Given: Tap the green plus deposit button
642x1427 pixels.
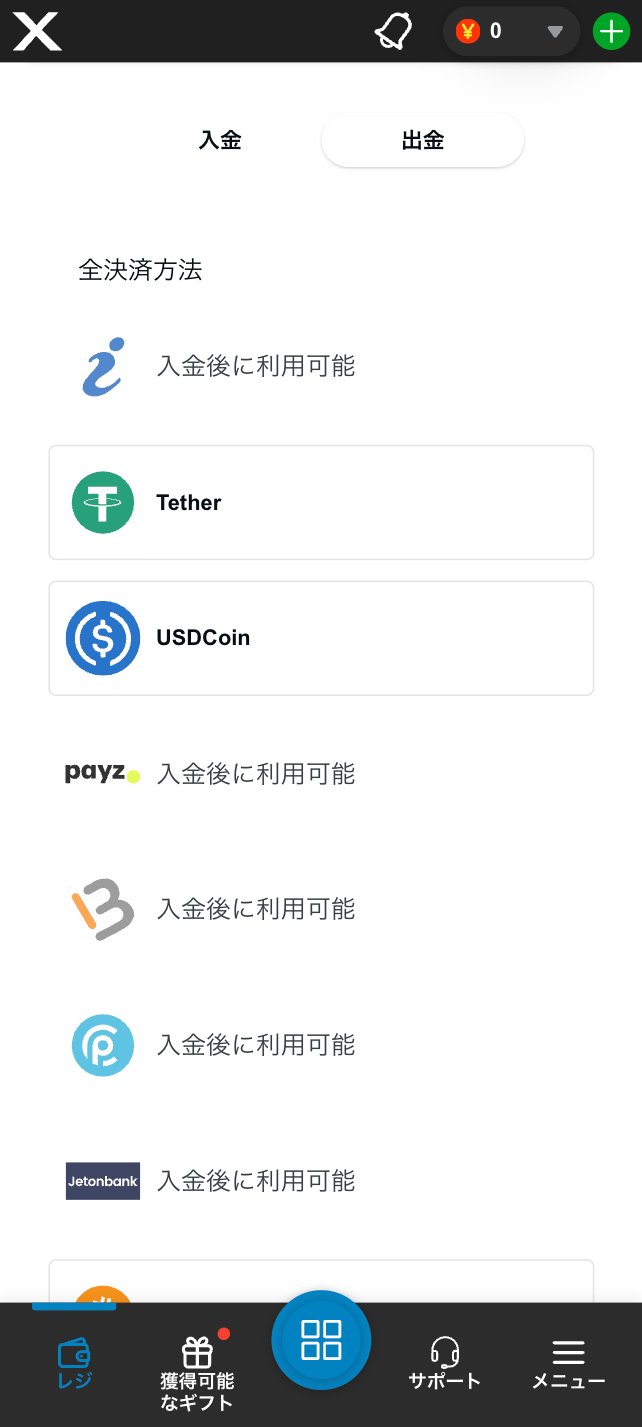Looking at the screenshot, I should click(611, 31).
